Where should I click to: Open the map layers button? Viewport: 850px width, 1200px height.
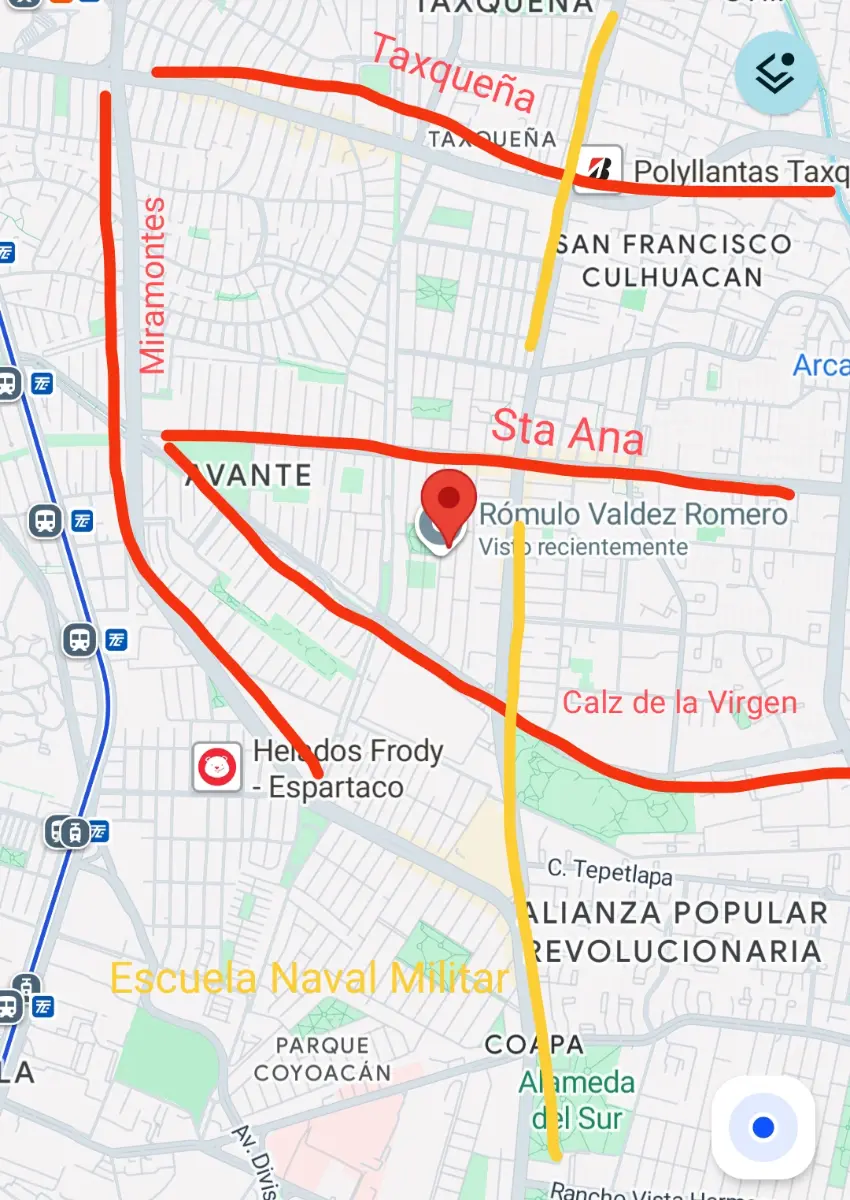coord(775,73)
